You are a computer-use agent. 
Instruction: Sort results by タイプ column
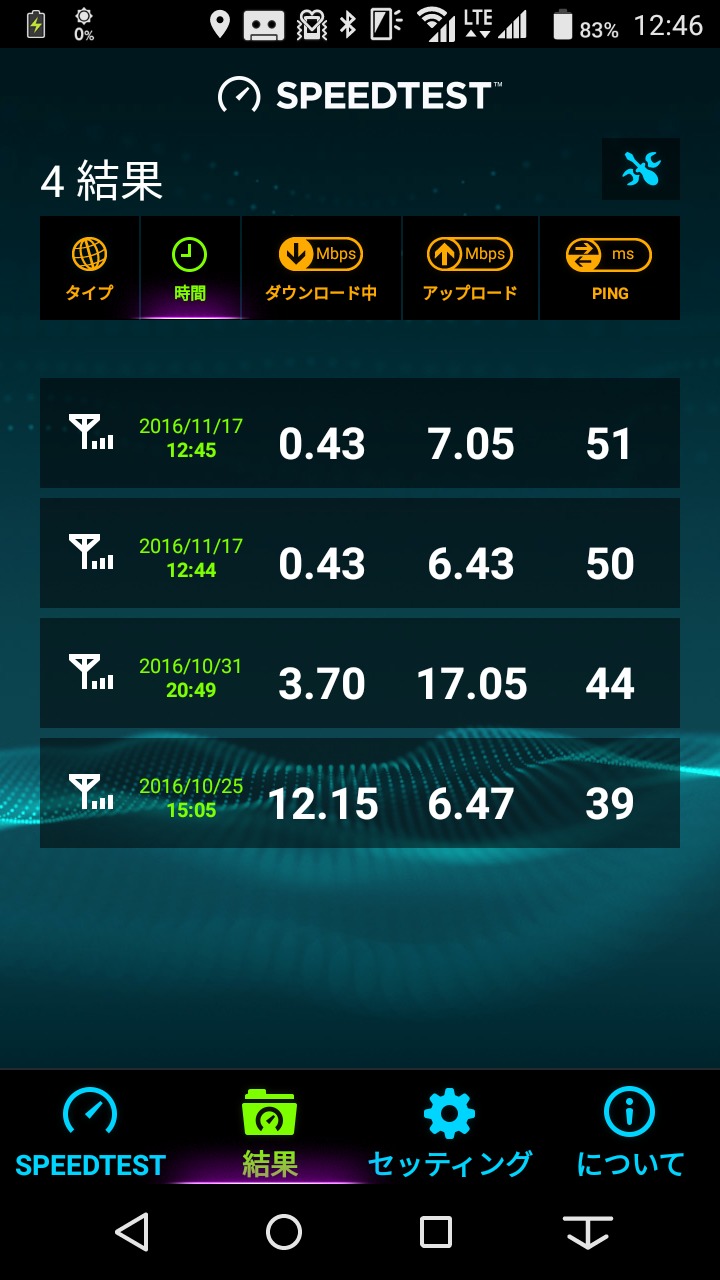pyautogui.click(x=89, y=269)
